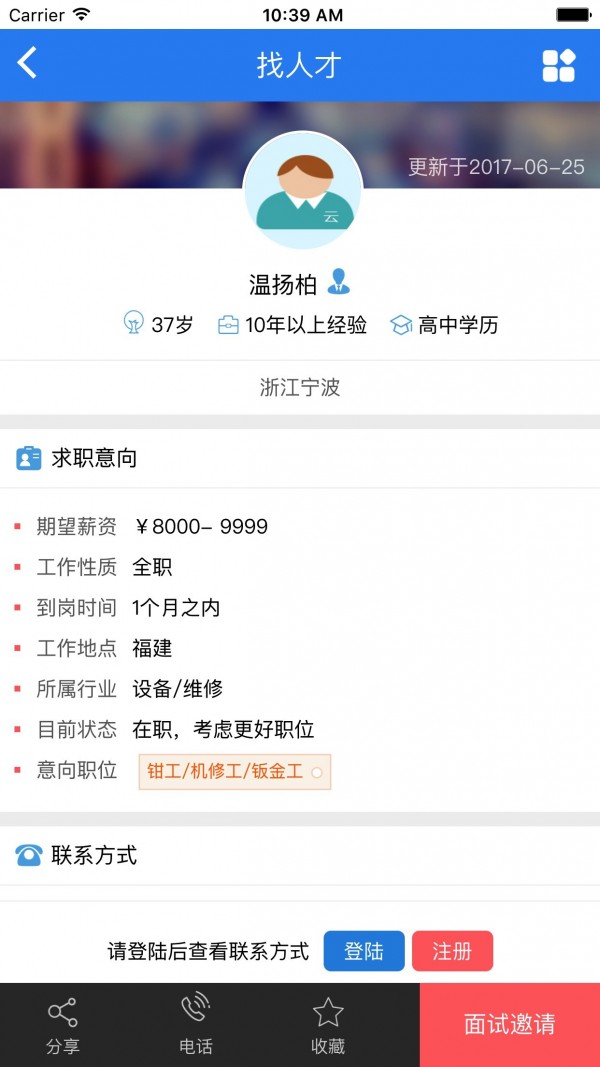Image resolution: width=600 pixels, height=1067 pixels.
Task: Open the candidate's profile avatar
Action: click(x=303, y=191)
